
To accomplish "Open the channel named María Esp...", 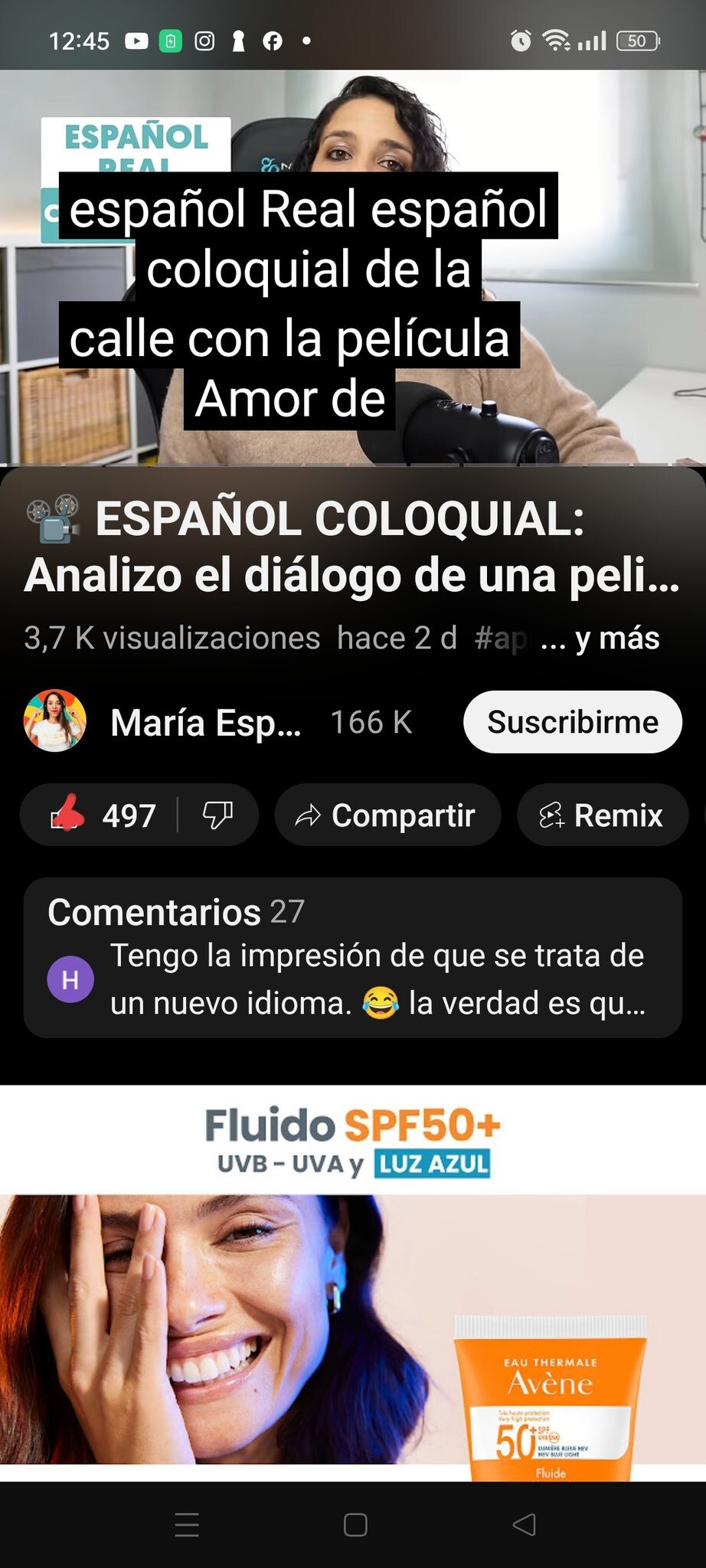I will tap(207, 720).
